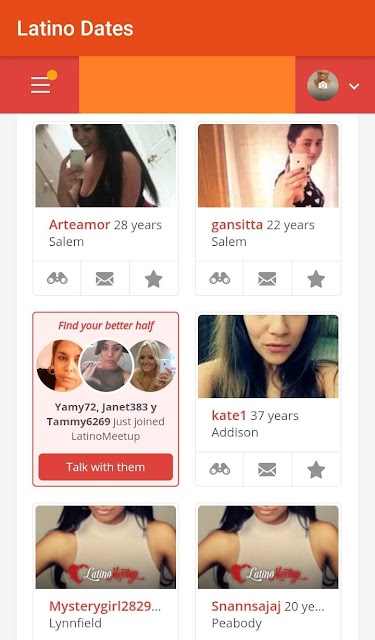
Task: Open kate1's profile photo
Action: tap(268, 356)
